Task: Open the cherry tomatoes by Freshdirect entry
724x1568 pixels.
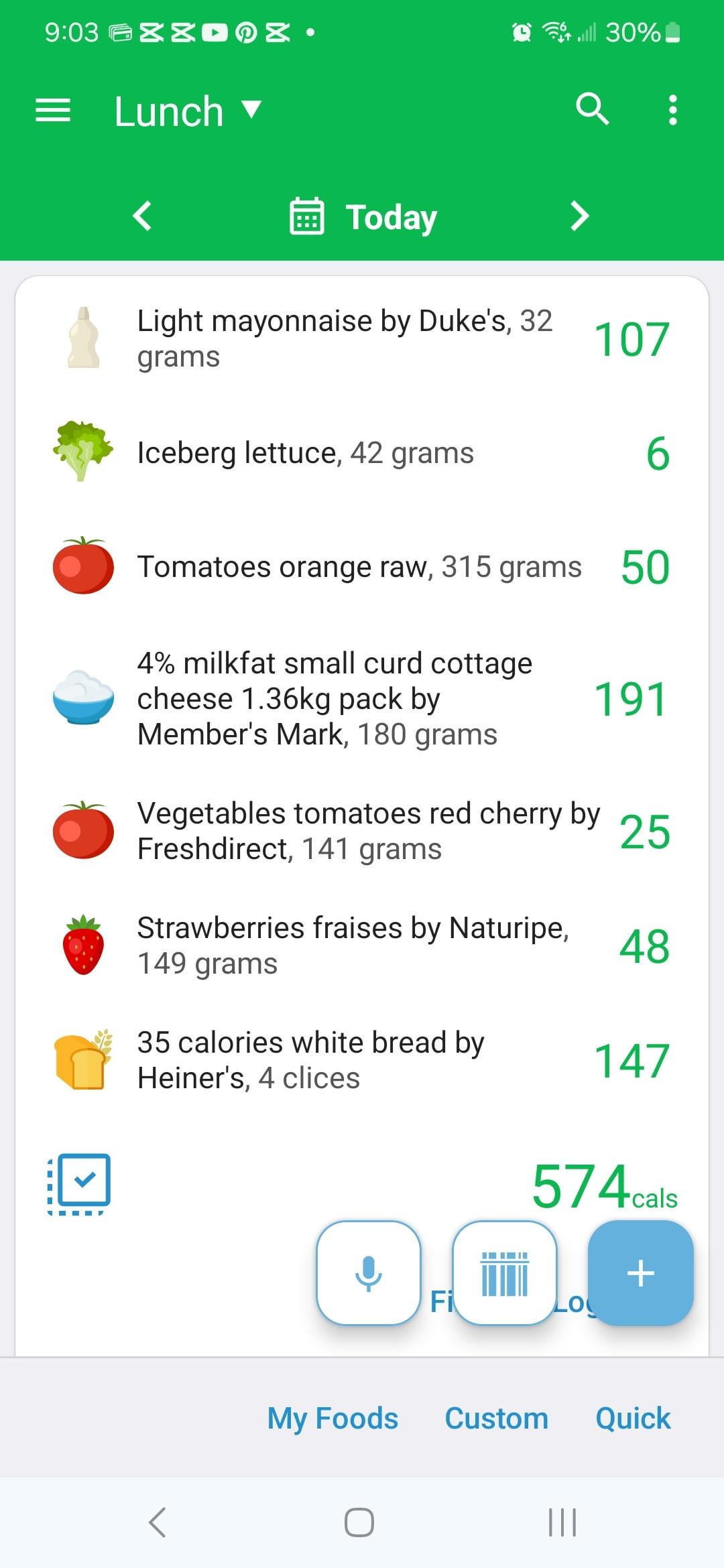Action: [x=362, y=832]
